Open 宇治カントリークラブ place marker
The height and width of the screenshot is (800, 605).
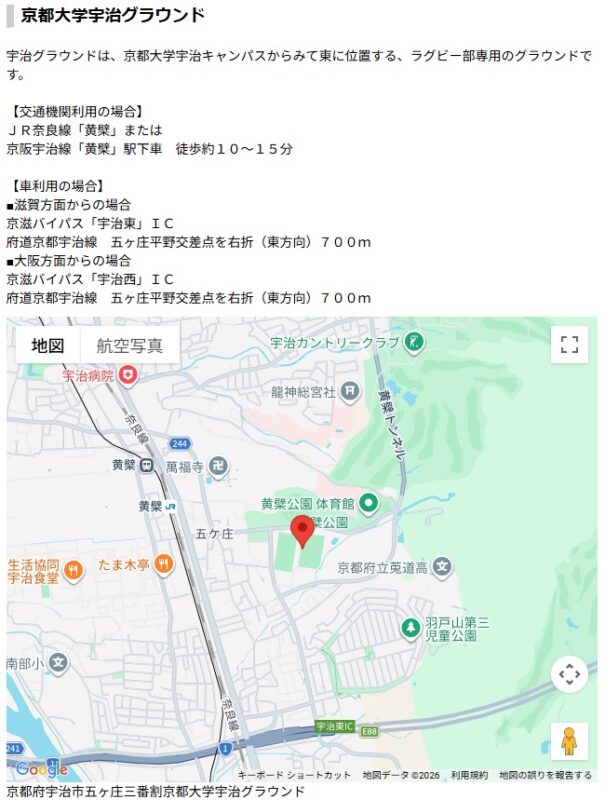[x=414, y=342]
